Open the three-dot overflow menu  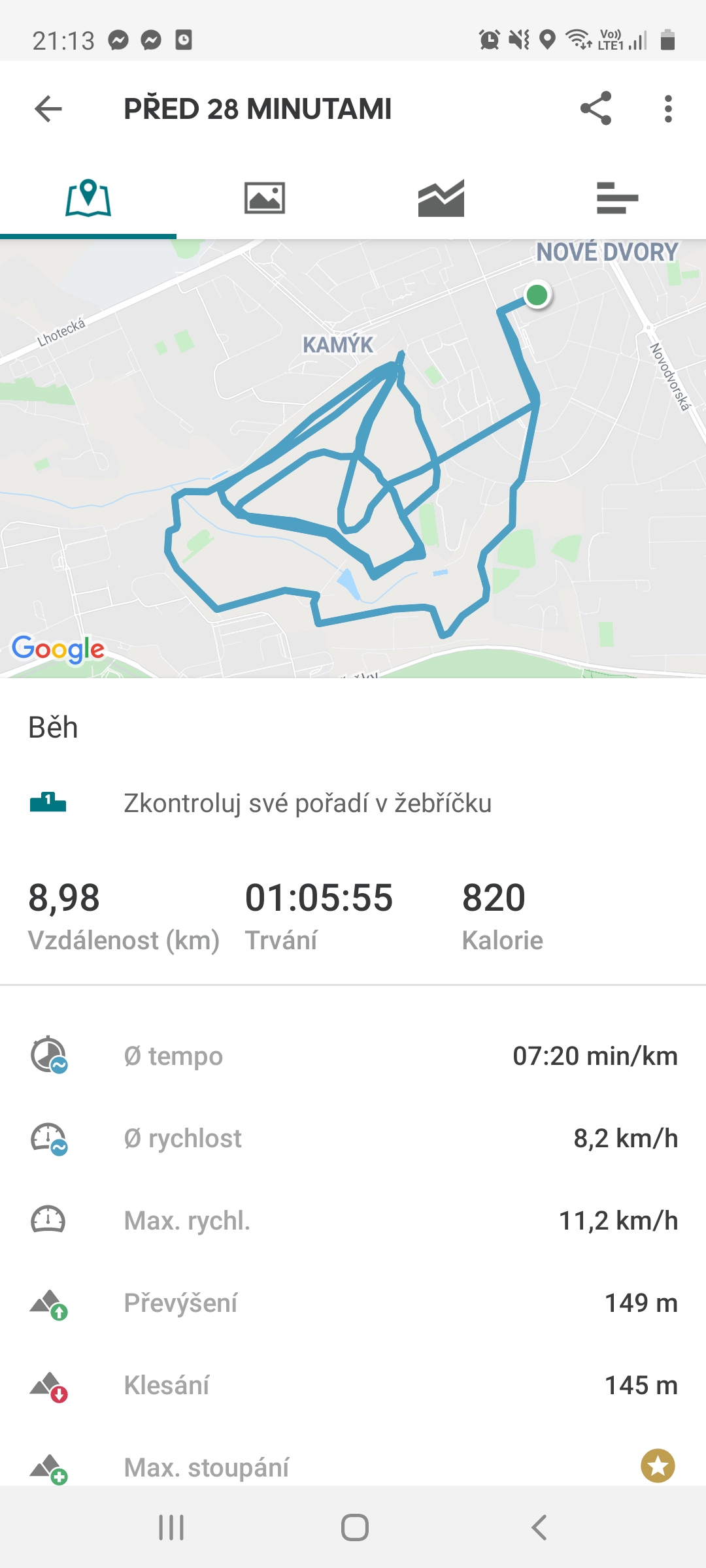click(x=667, y=108)
